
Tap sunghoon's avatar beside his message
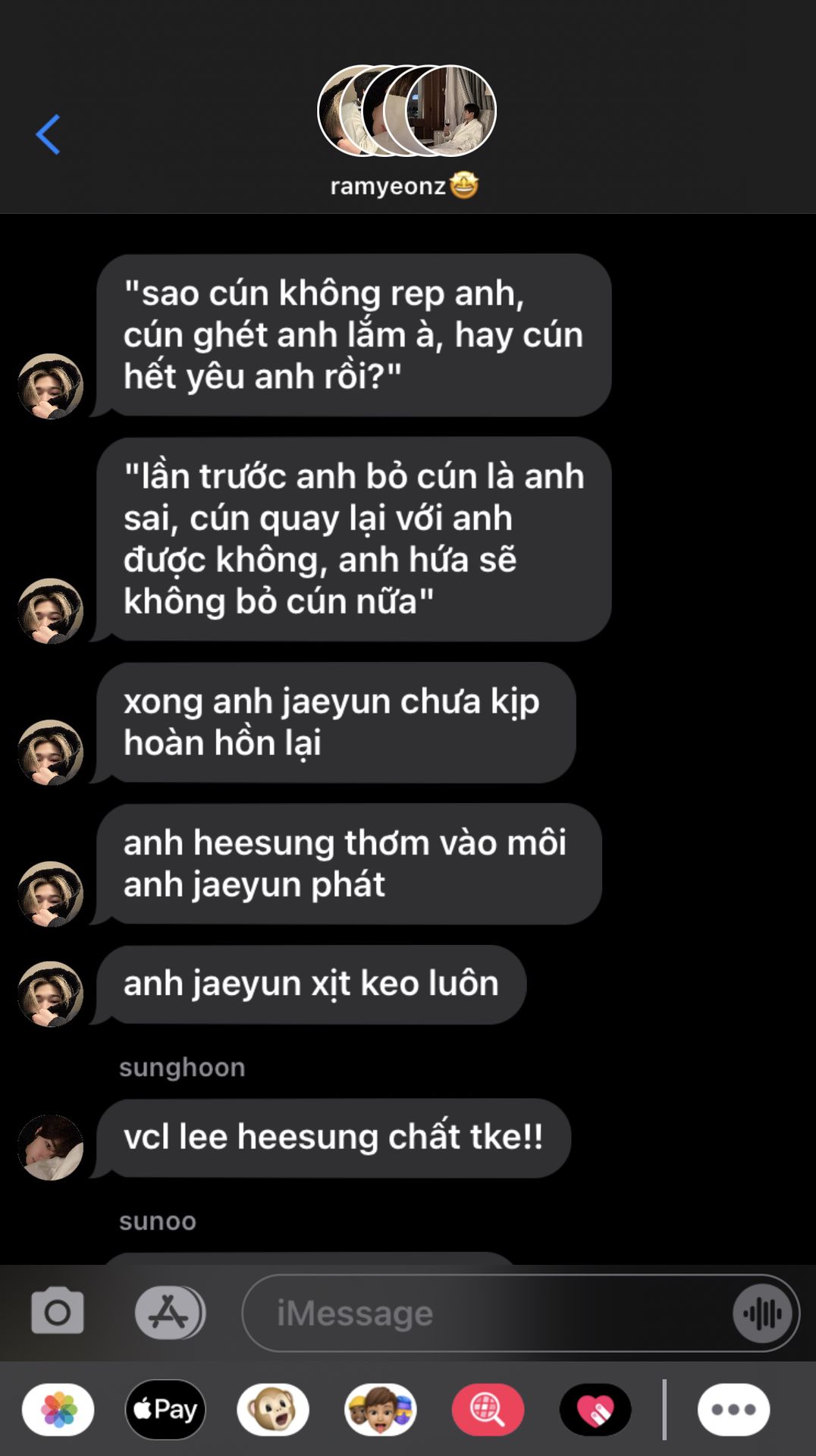click(x=51, y=1147)
